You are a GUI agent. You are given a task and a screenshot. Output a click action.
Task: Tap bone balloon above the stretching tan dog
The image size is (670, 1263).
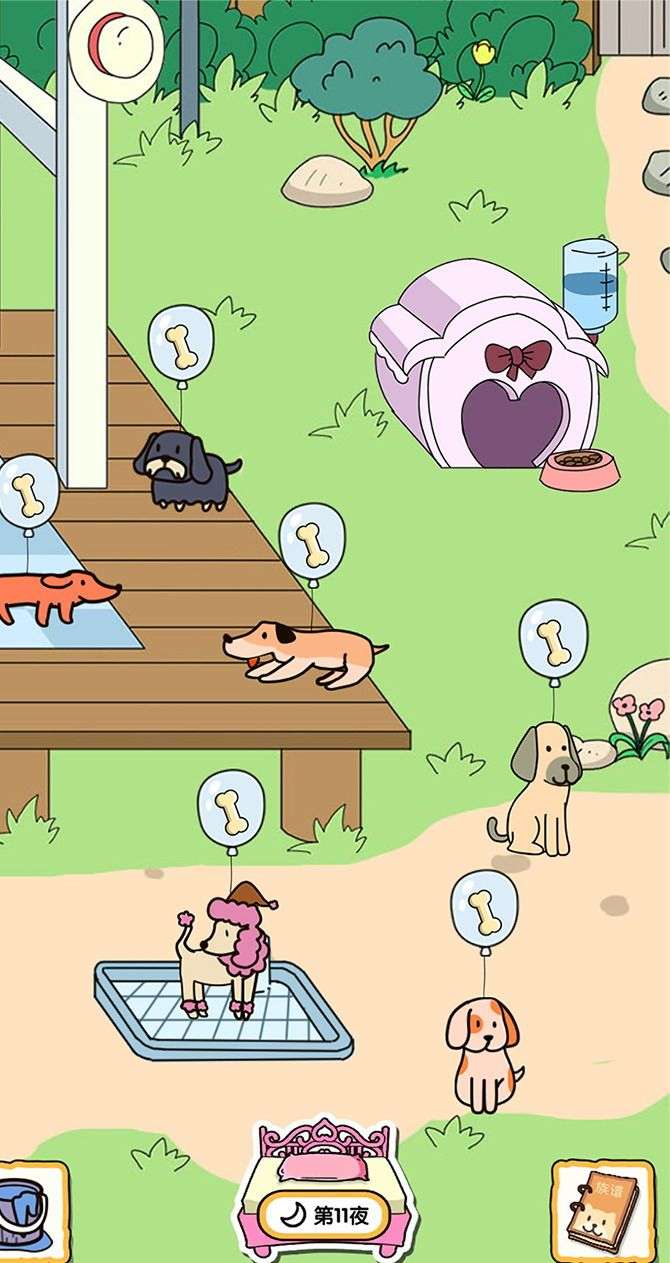(x=311, y=542)
